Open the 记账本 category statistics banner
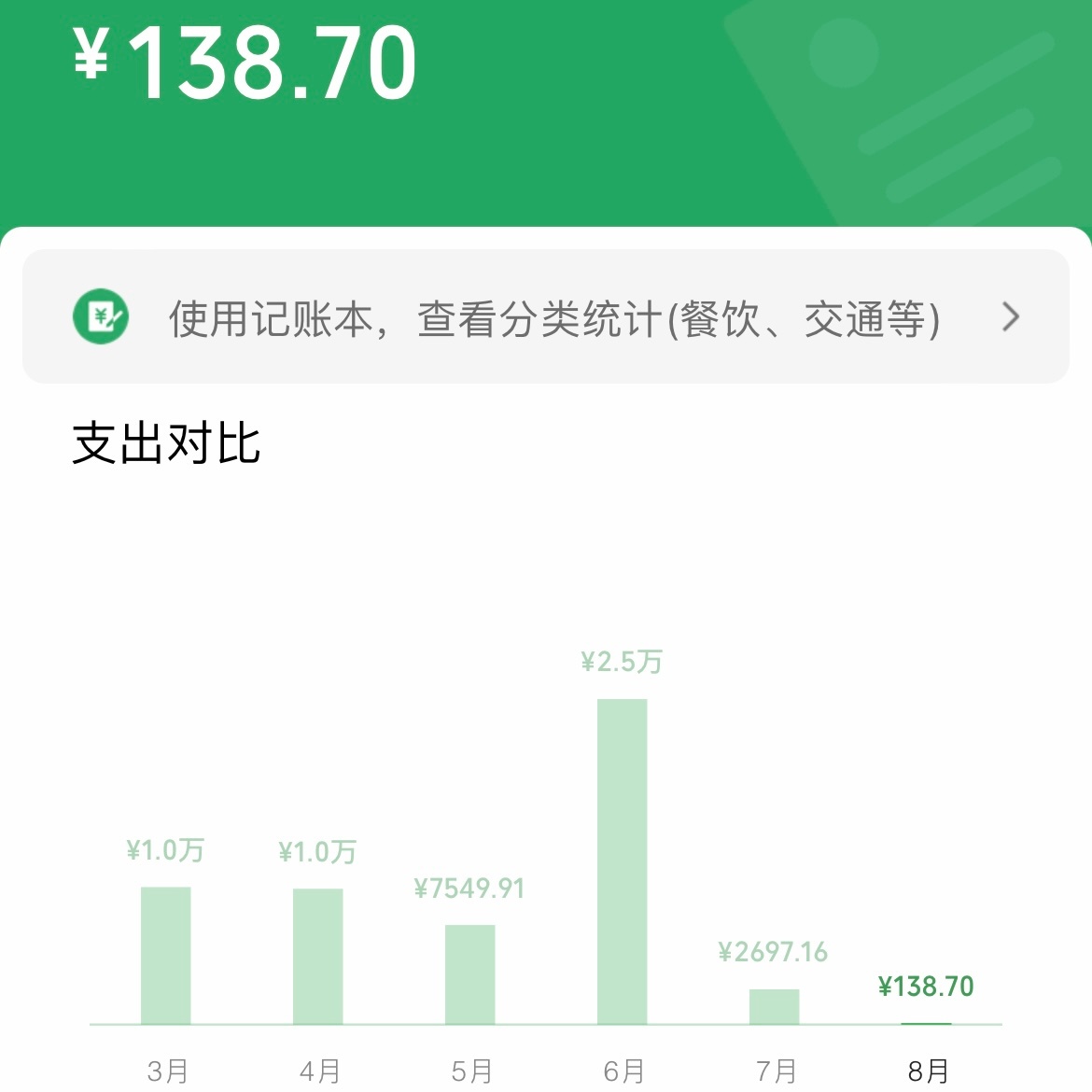Screen dimensions: 1092x1092 (x=545, y=317)
